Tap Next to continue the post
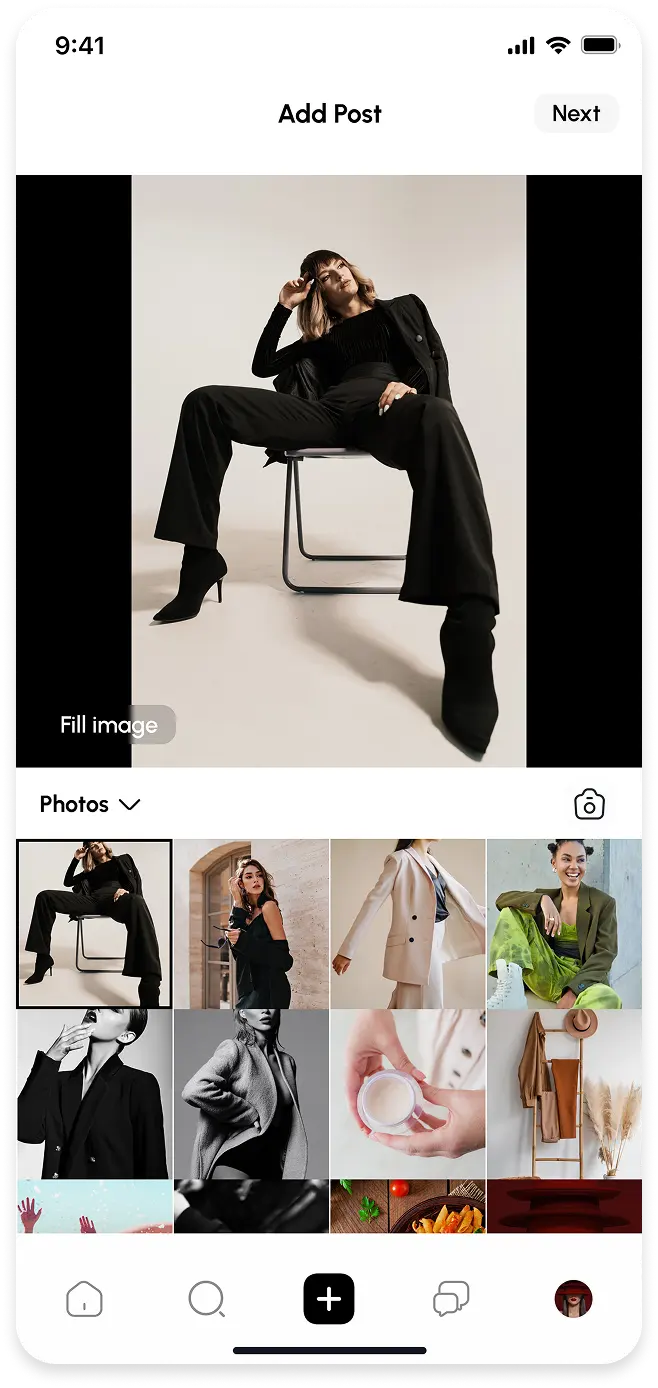The height and width of the screenshot is (1388, 658). pyautogui.click(x=576, y=114)
